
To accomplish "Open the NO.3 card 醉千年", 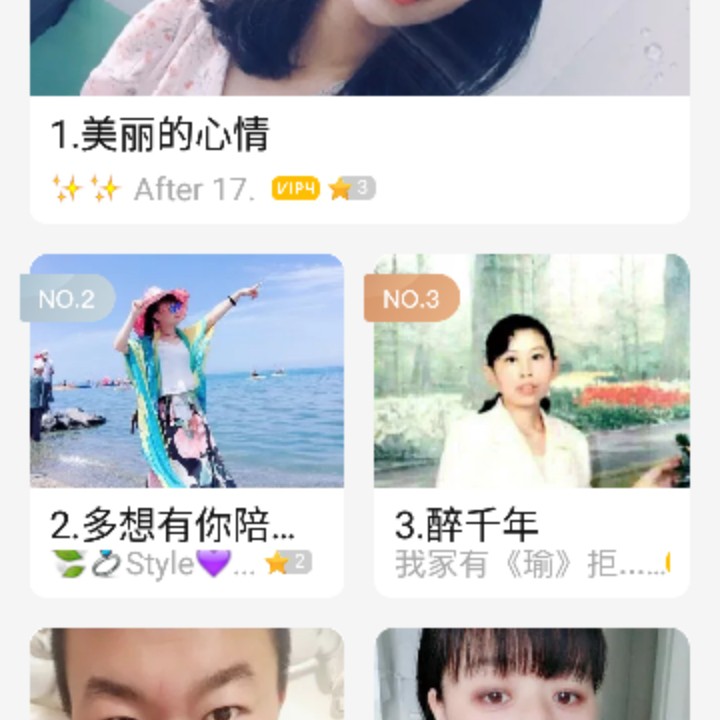I will click(531, 400).
